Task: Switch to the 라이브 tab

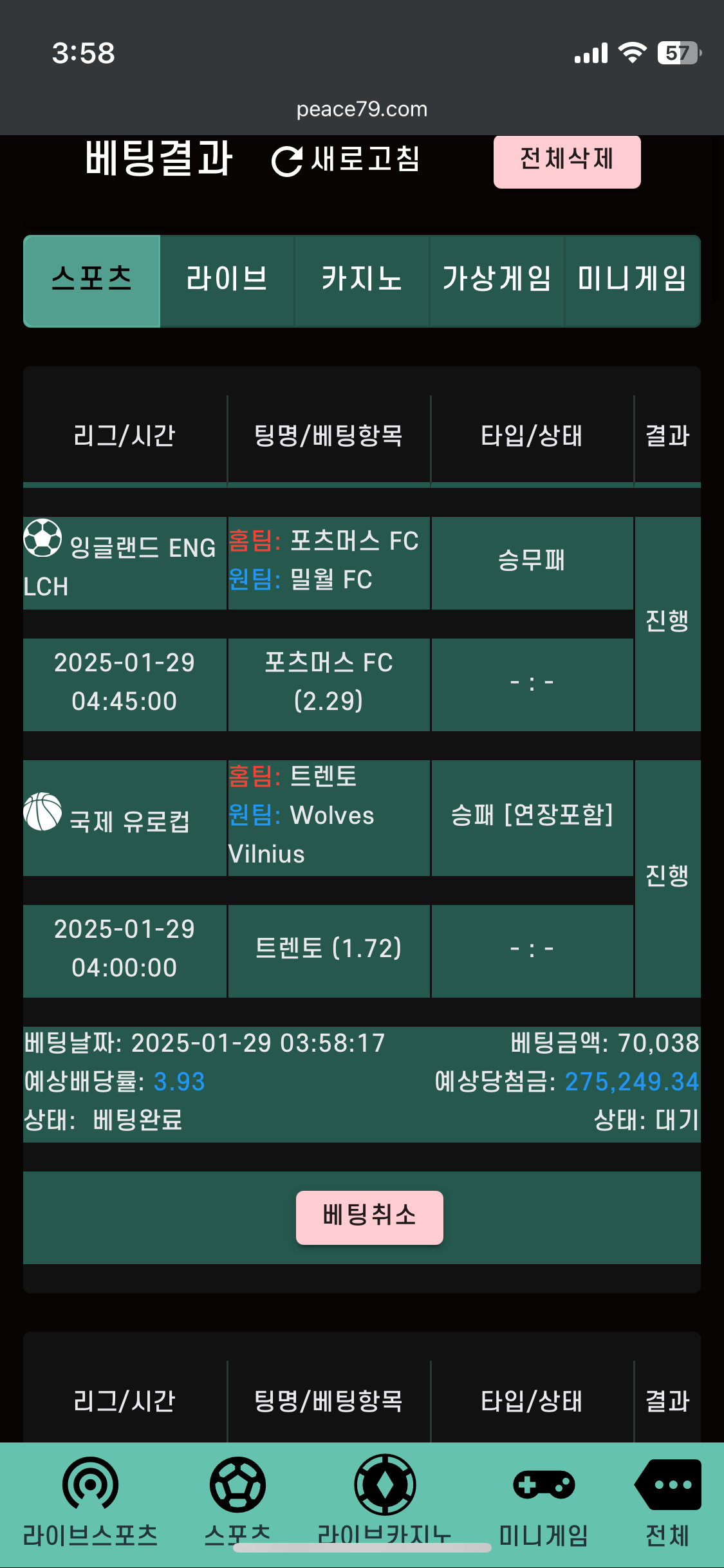Action: [227, 281]
